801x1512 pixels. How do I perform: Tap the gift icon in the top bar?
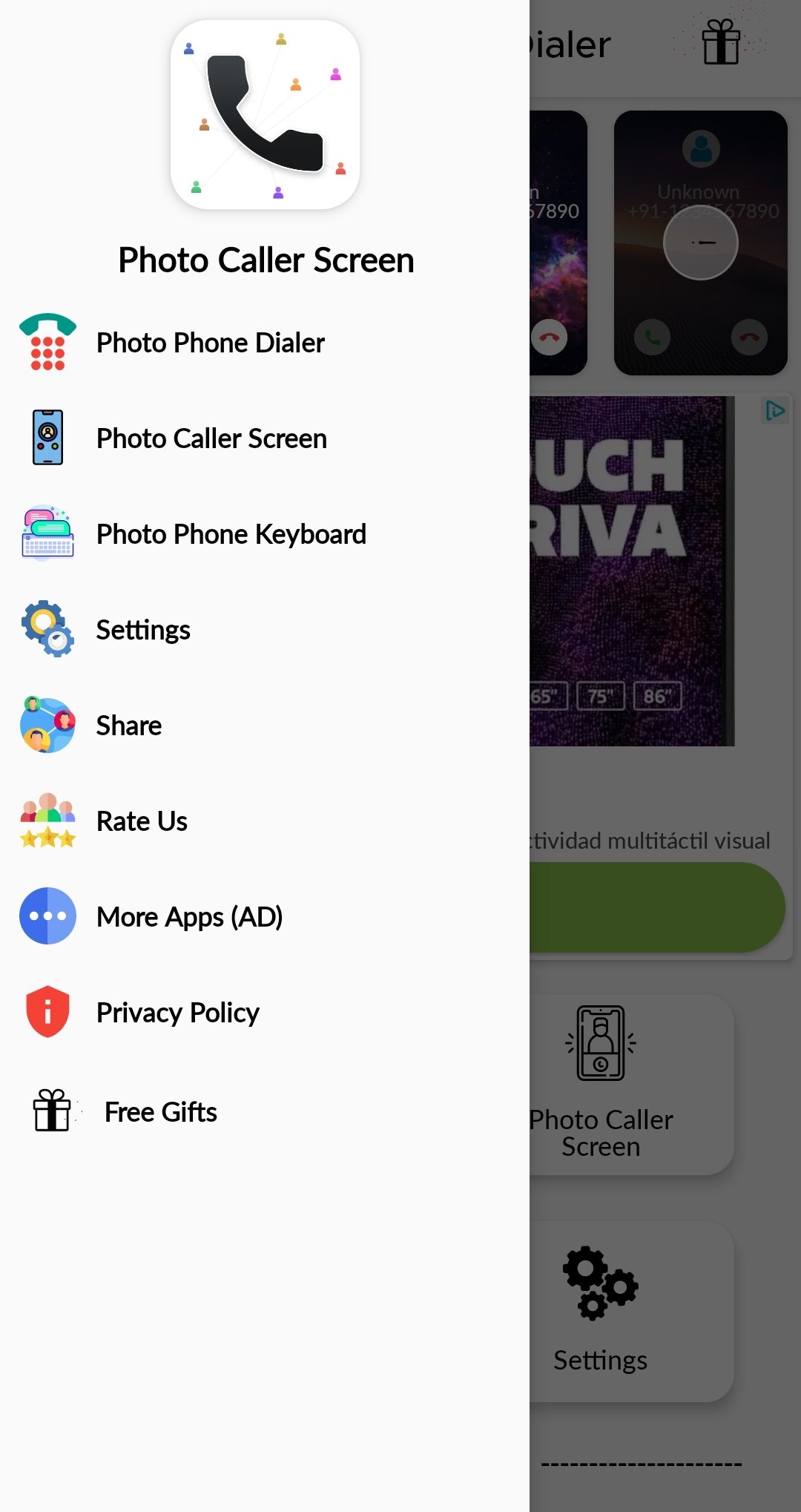721,43
